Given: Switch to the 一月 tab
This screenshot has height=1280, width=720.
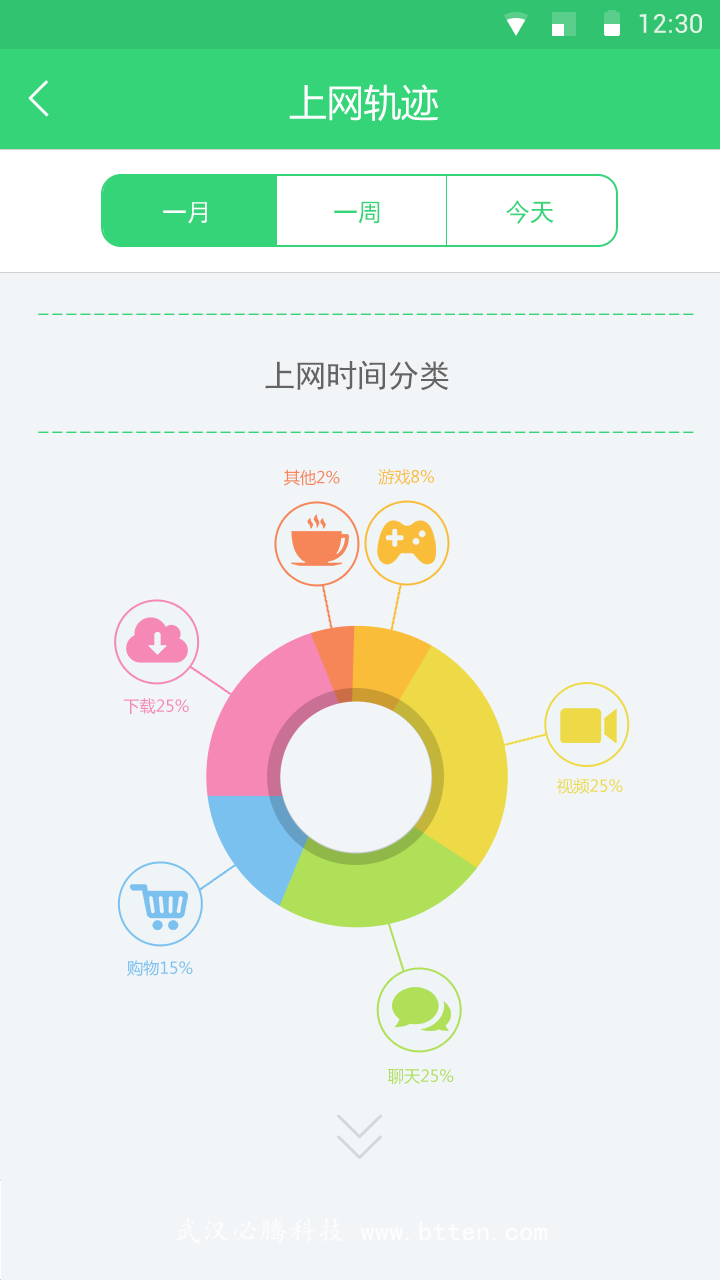Looking at the screenshot, I should tap(189, 211).
